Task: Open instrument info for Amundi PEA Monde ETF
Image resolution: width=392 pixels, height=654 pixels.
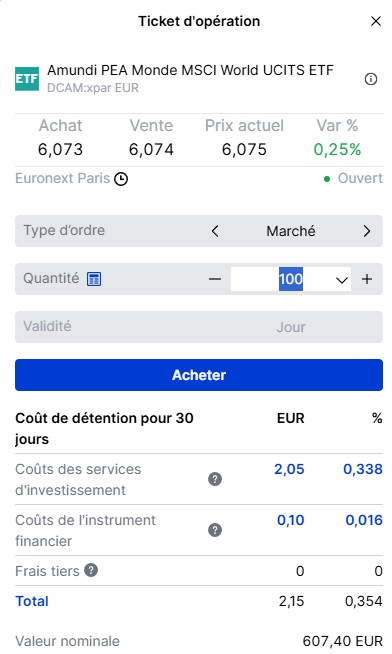Action: coord(371,79)
